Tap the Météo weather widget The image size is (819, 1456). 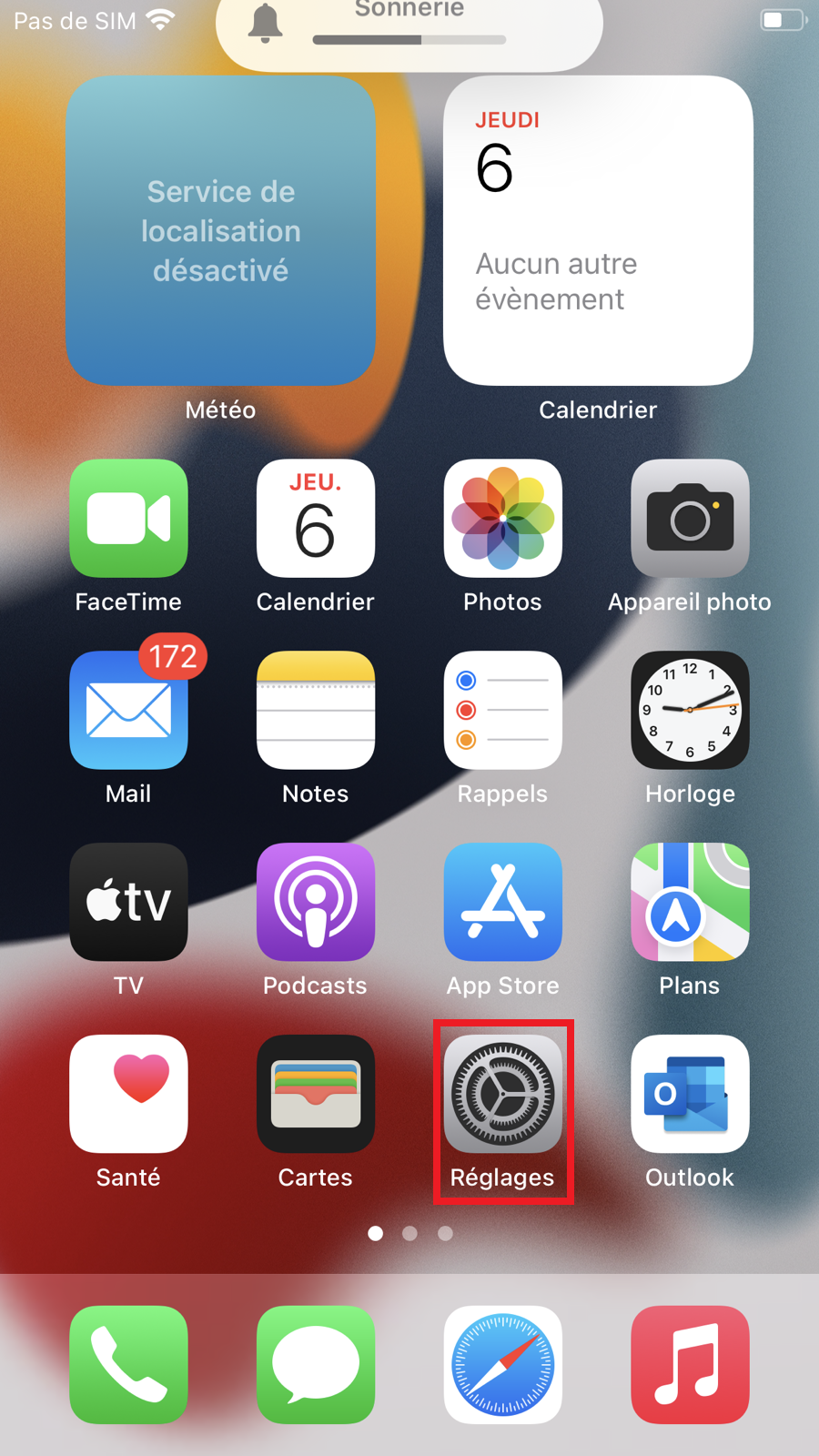(220, 230)
